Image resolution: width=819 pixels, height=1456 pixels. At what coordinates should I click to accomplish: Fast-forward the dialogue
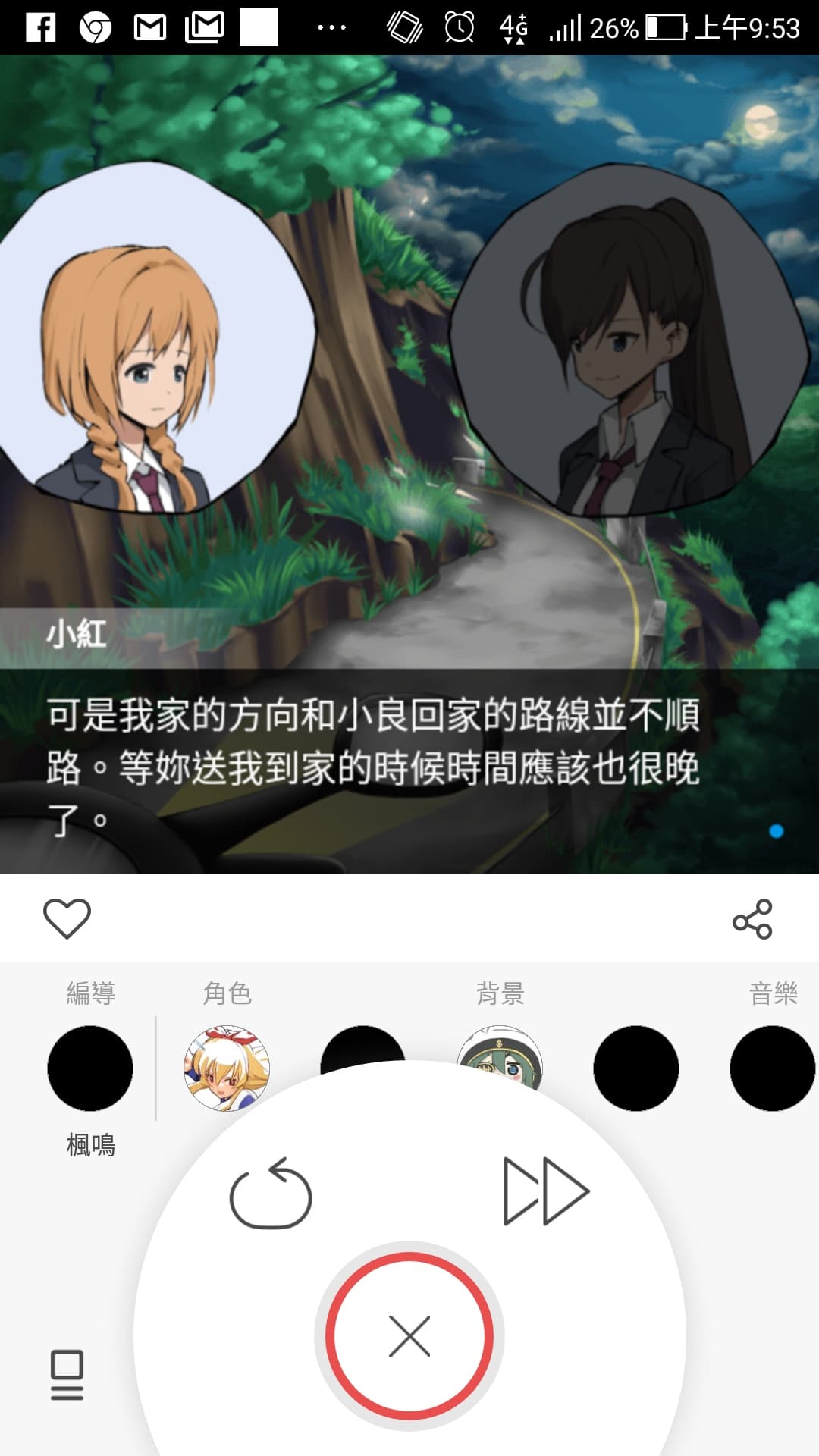click(x=545, y=1191)
